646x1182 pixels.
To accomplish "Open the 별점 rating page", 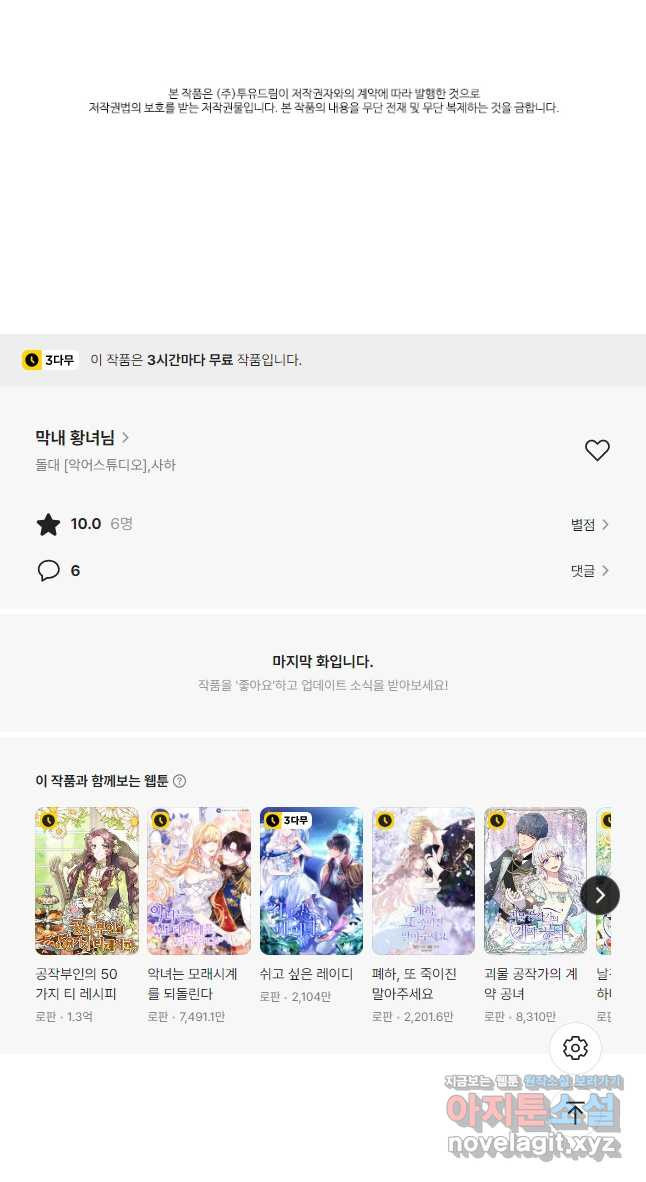I will click(x=589, y=524).
